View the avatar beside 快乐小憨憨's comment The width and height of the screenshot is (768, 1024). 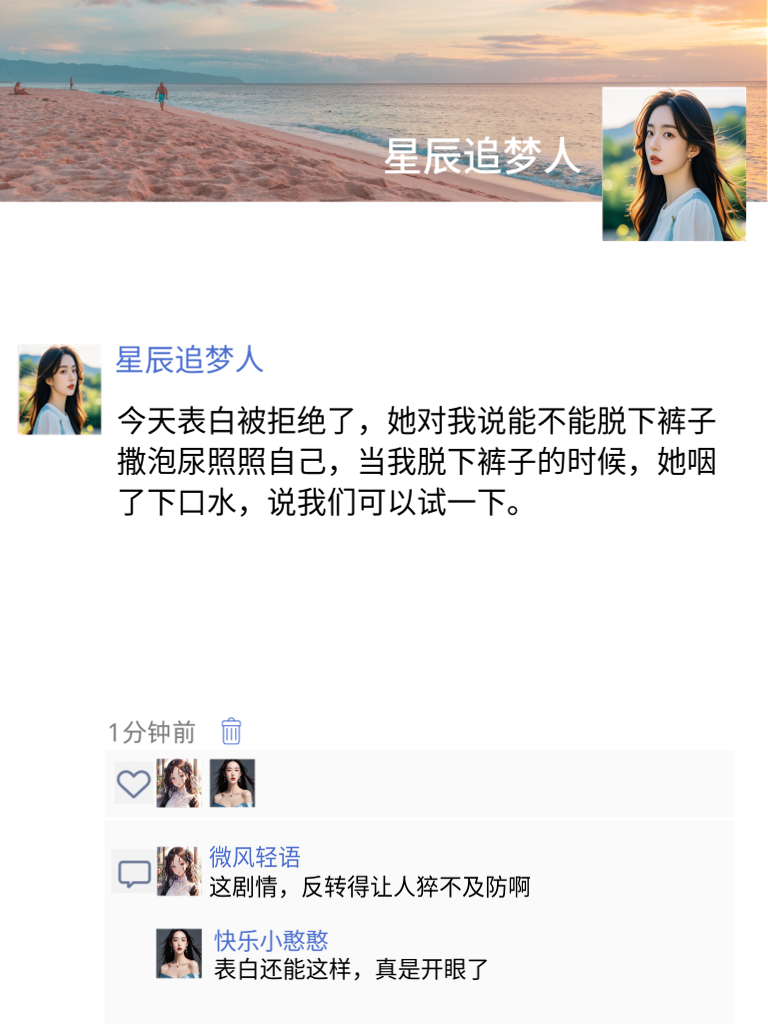[x=179, y=953]
